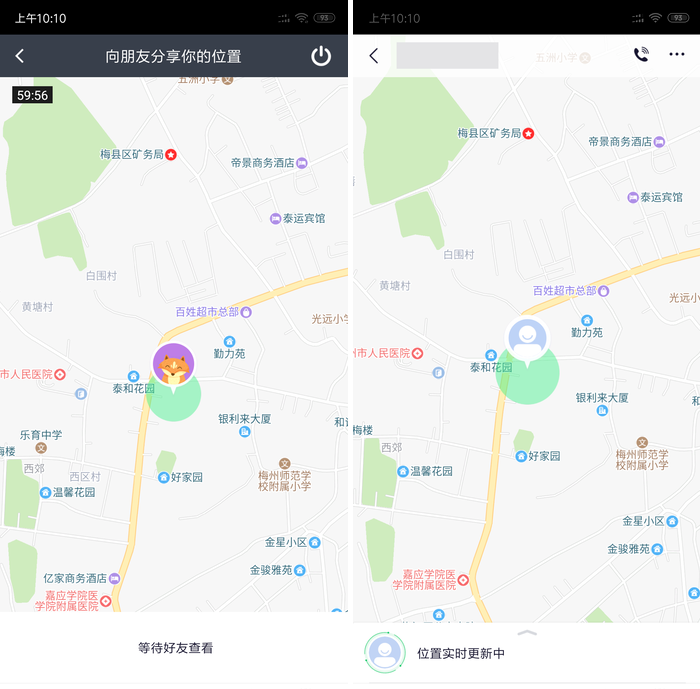Go back from the 向朋友分享你的位置 screen
This screenshot has width=700, height=689.
click(x=20, y=57)
